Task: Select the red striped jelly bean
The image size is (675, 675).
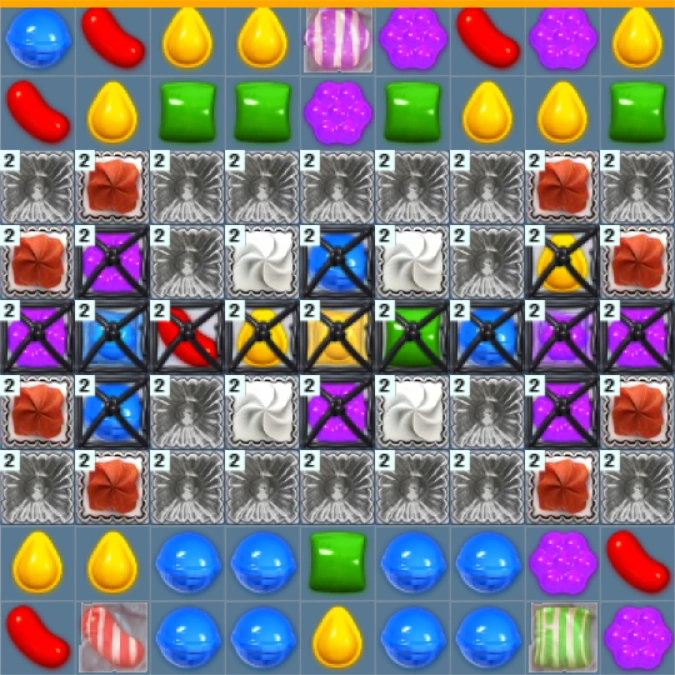Action: [x=114, y=638]
